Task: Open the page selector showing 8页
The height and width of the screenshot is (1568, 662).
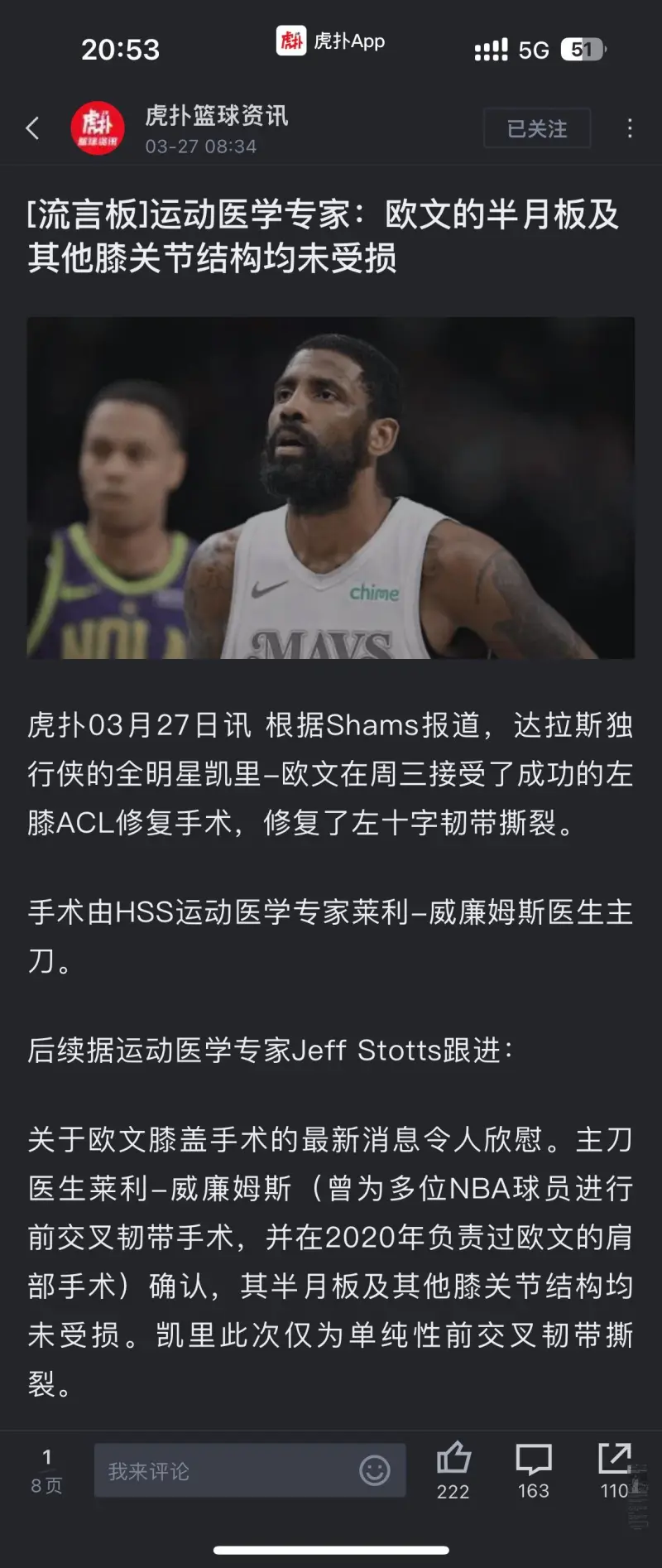Action: tap(46, 1470)
